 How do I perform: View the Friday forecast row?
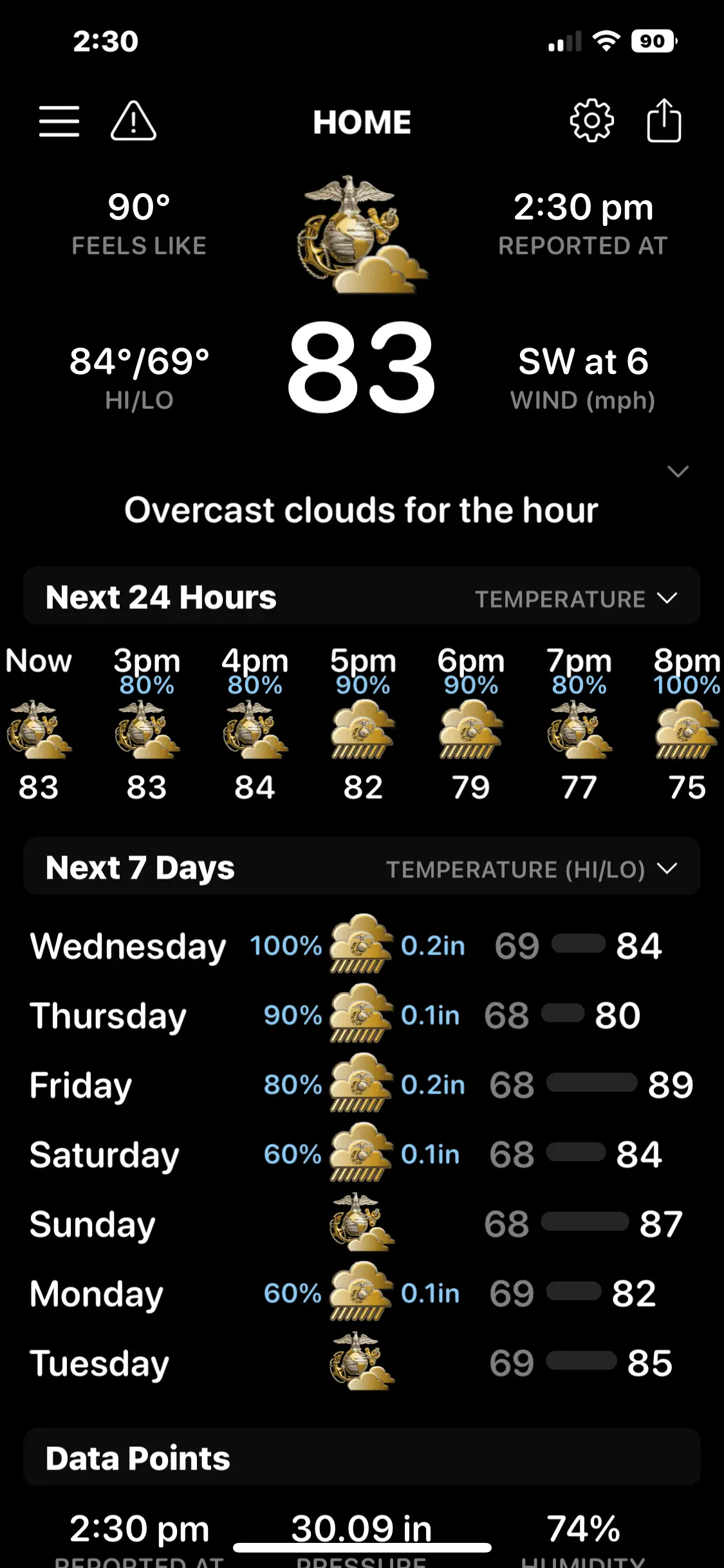[x=362, y=1085]
